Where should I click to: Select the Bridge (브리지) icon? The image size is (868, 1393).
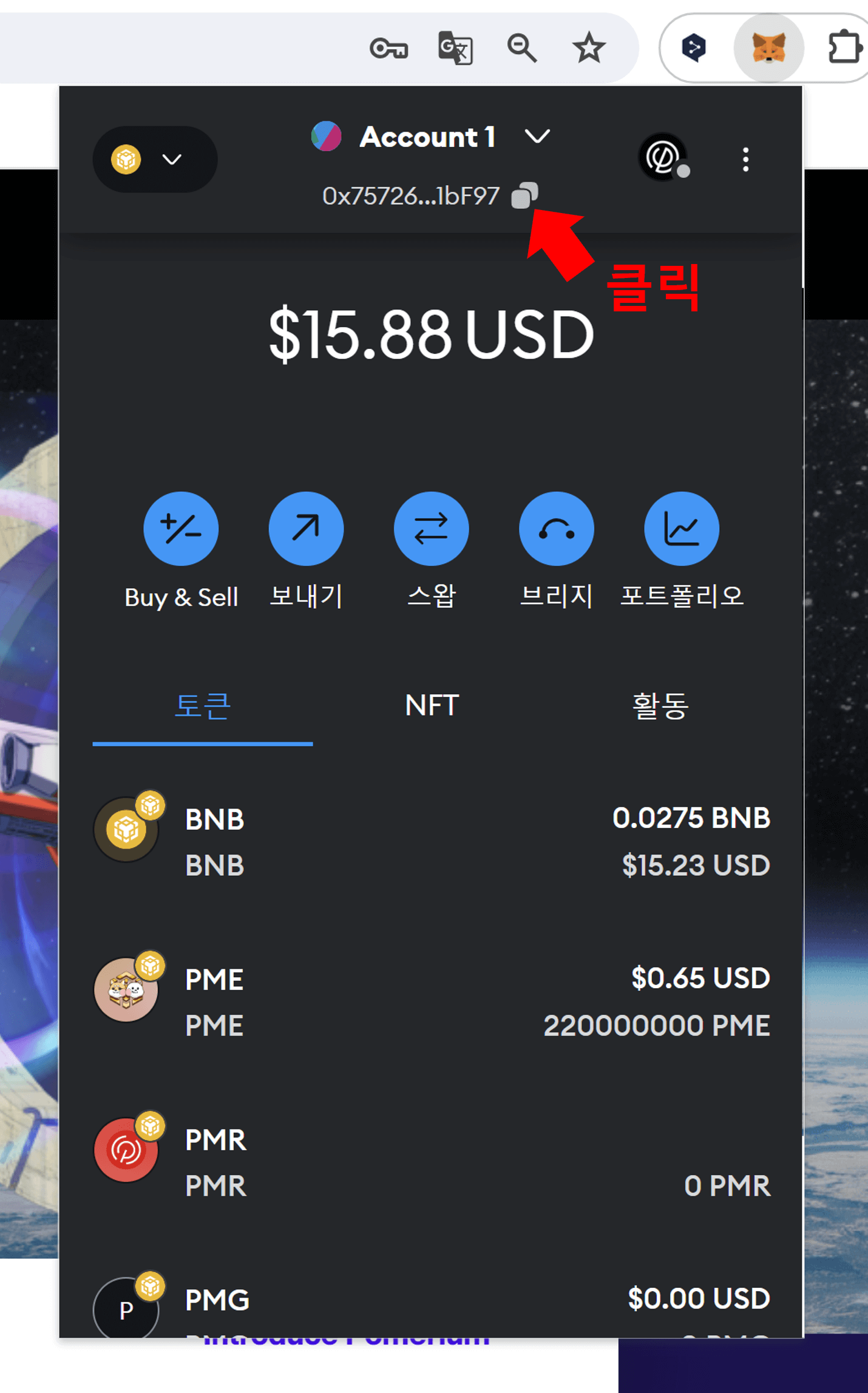point(557,528)
